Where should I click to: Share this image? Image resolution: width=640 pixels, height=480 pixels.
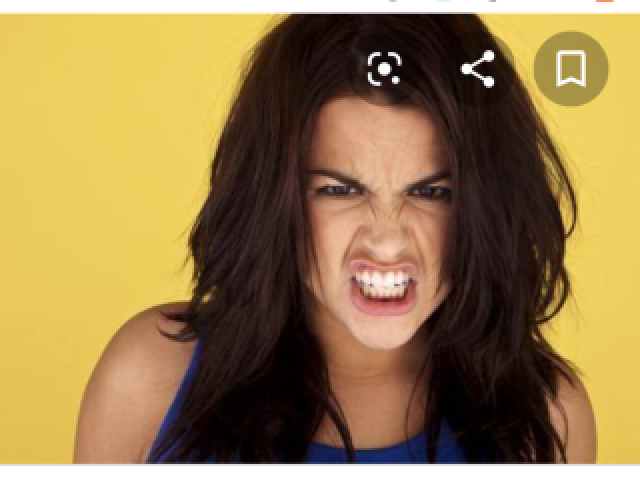tap(478, 69)
